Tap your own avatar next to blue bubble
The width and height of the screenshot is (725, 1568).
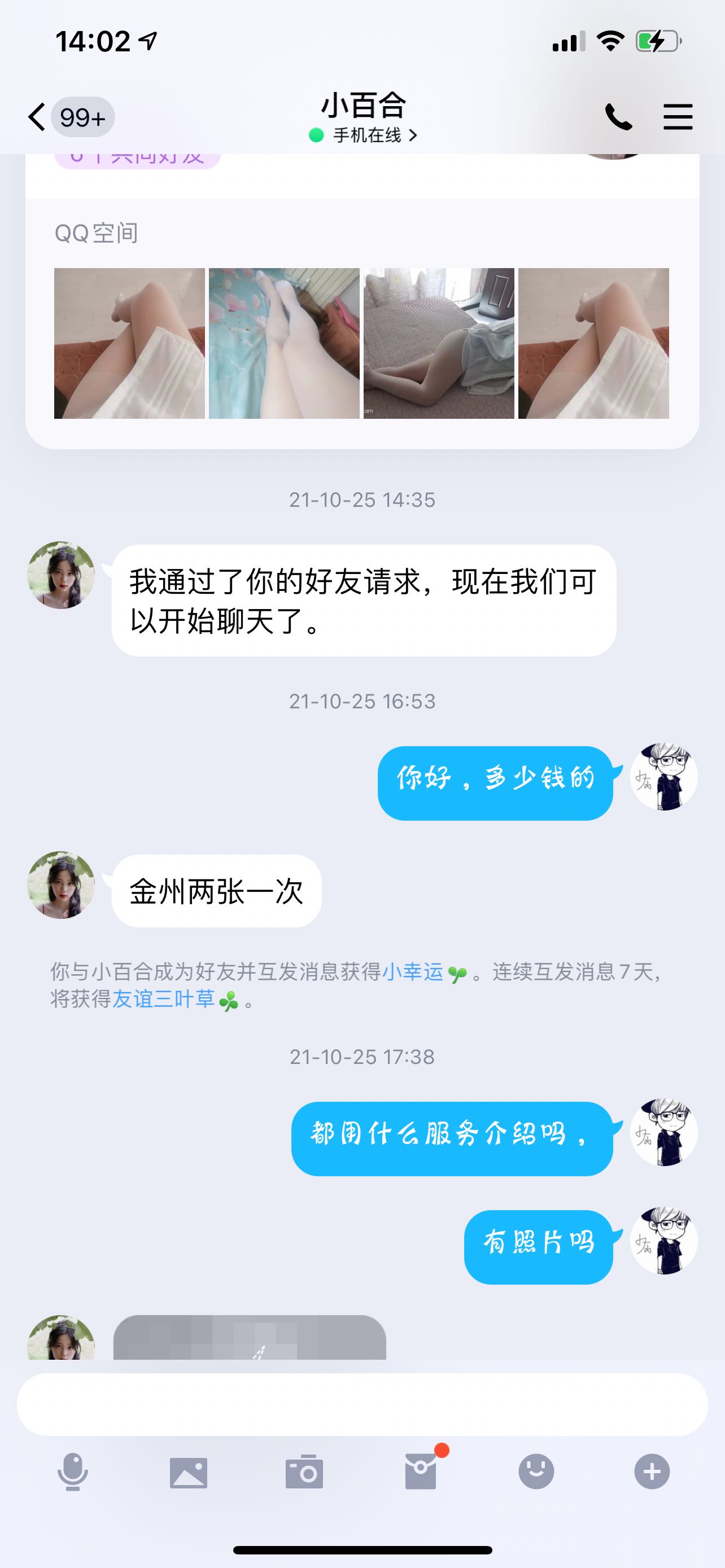663,778
